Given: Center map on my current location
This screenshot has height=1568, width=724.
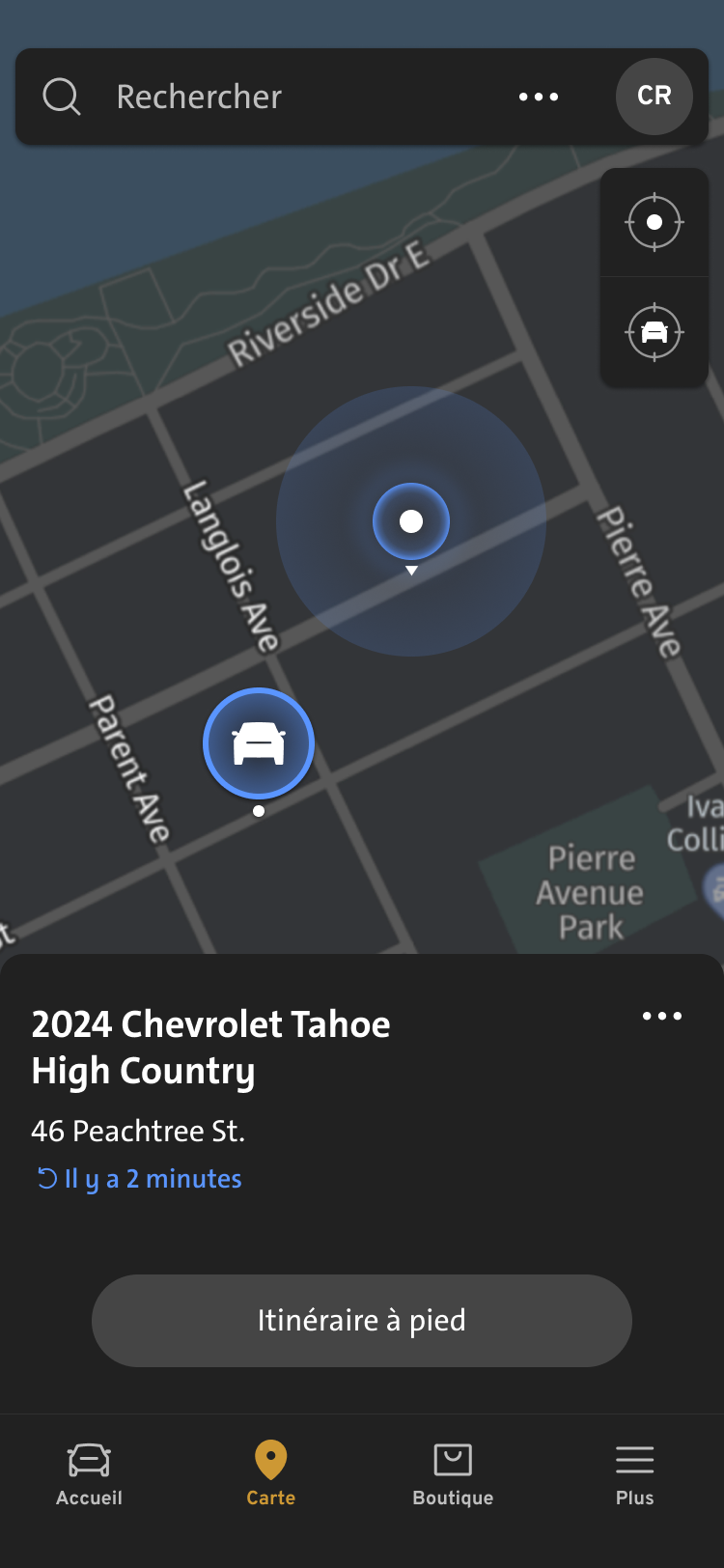Looking at the screenshot, I should 654,222.
